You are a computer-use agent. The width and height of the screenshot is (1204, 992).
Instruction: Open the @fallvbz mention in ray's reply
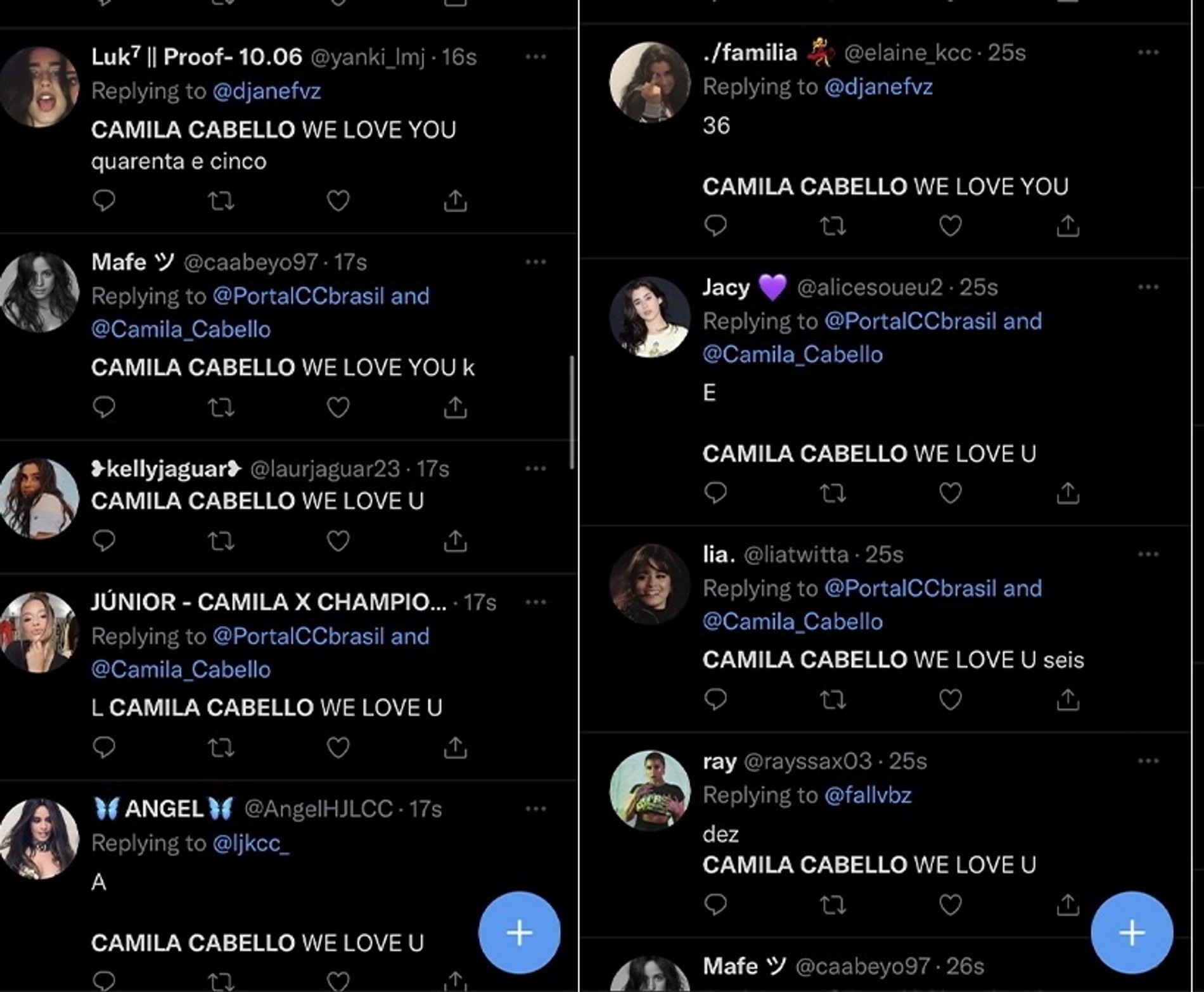pos(868,795)
